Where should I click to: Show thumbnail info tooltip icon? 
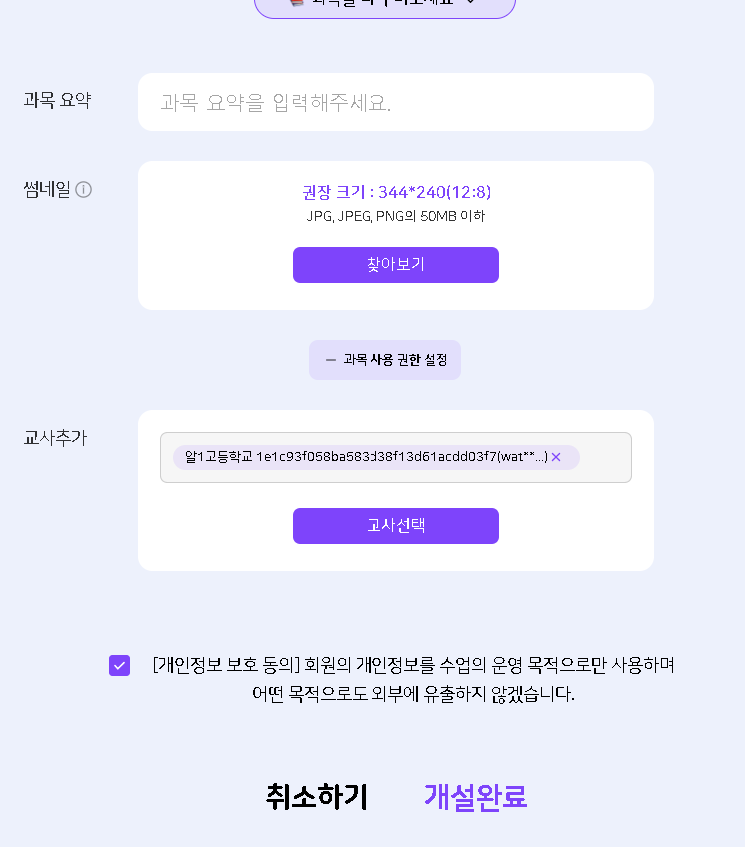coord(84,189)
